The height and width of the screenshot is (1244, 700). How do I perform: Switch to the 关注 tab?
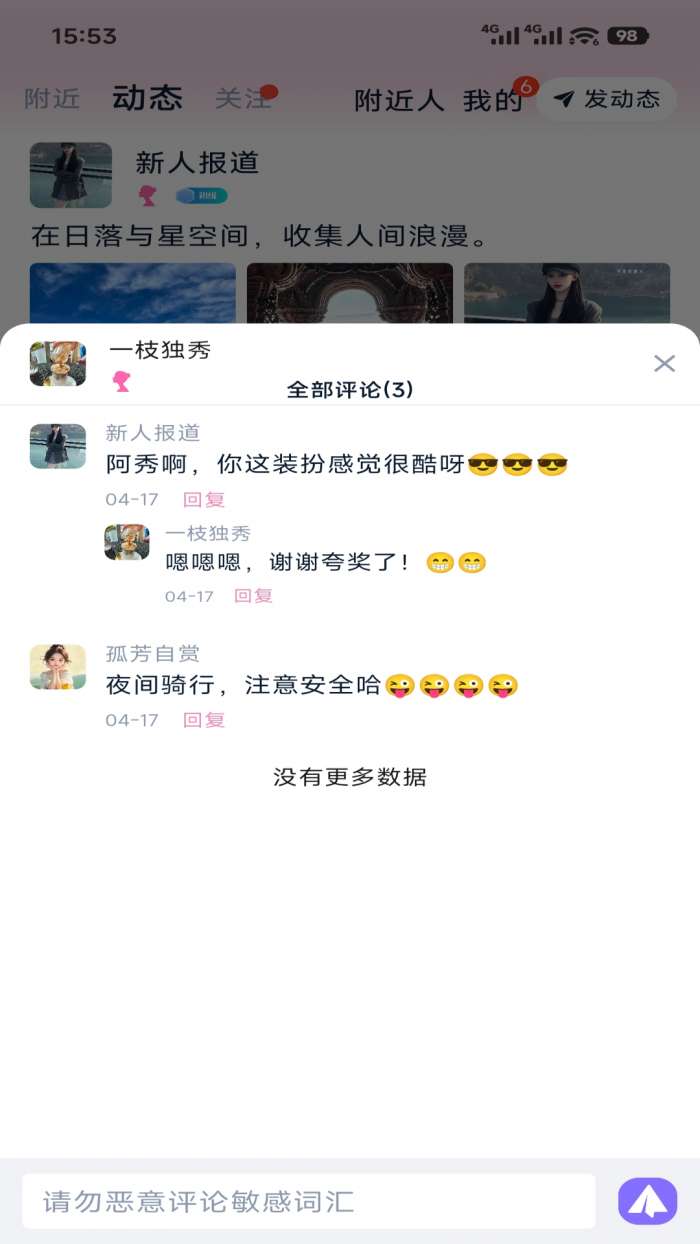click(x=242, y=99)
